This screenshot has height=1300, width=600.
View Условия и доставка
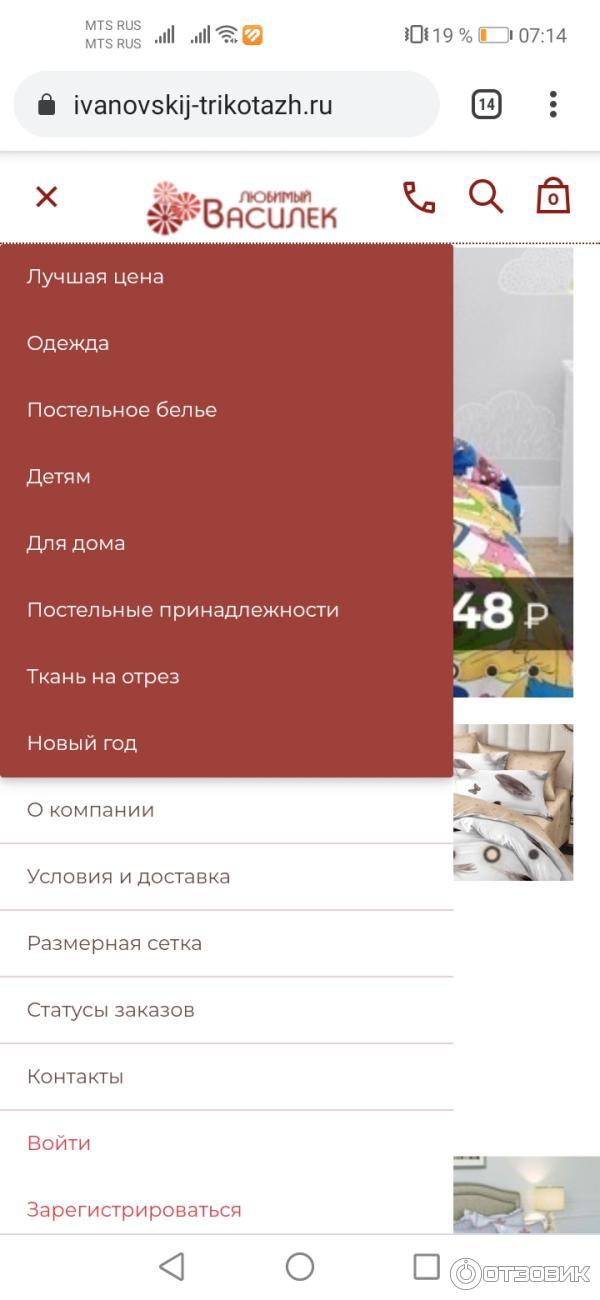[x=129, y=877]
